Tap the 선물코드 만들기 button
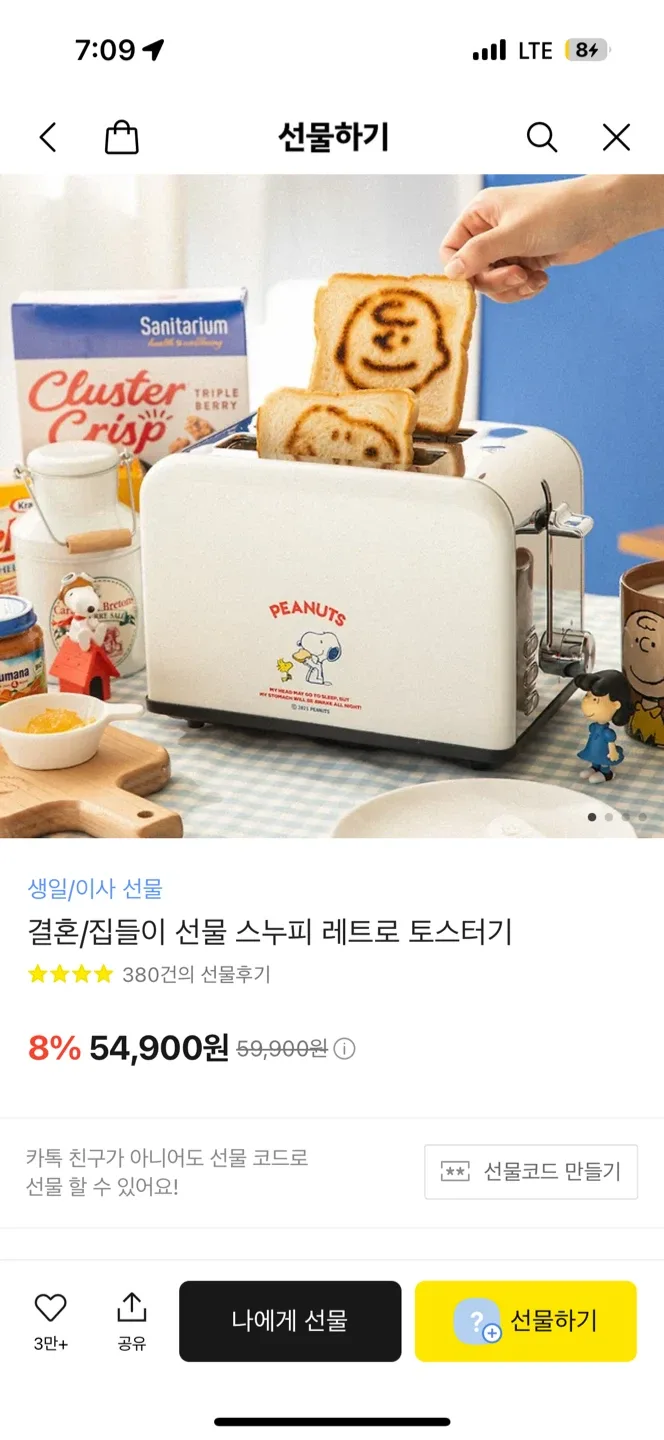The height and width of the screenshot is (1440, 664). 530,1171
